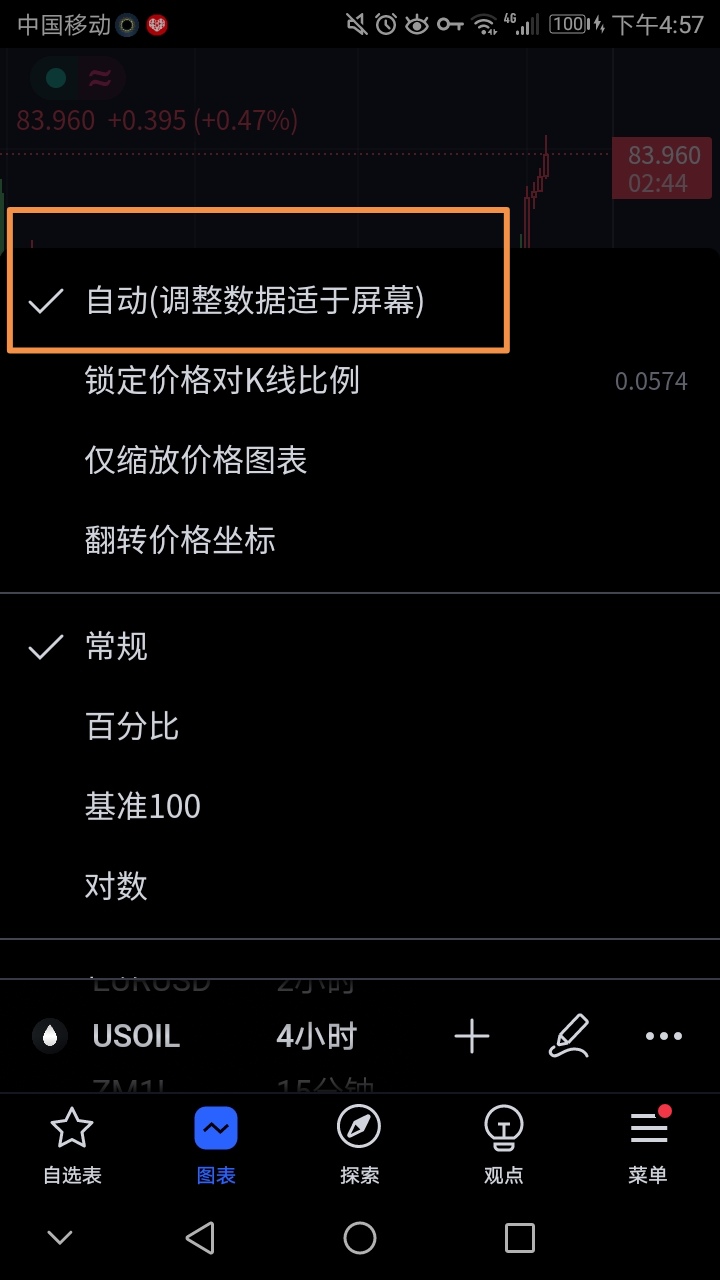Select 翻转价格坐标 to invert scale
The image size is (720, 1280).
[180, 541]
